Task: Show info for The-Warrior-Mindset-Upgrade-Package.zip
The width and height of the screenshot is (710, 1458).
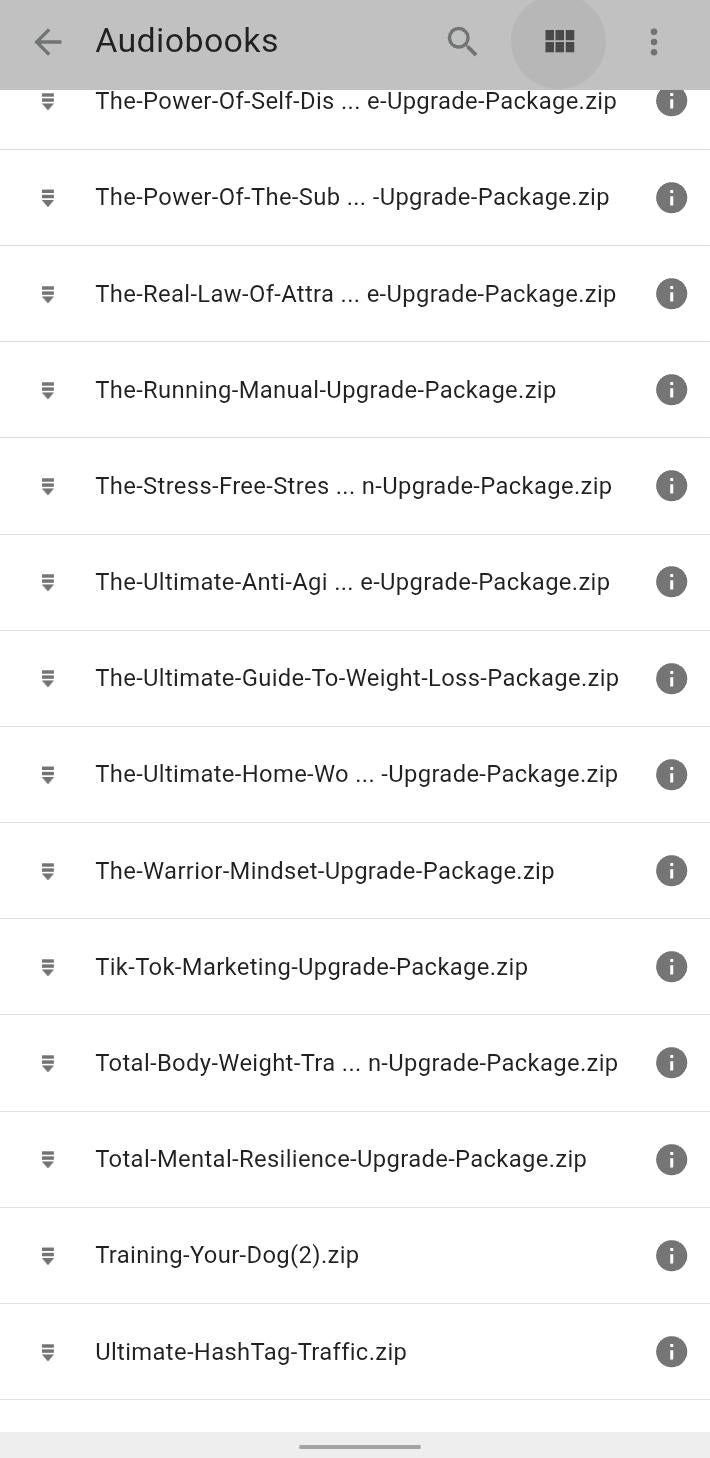Action: click(x=671, y=871)
